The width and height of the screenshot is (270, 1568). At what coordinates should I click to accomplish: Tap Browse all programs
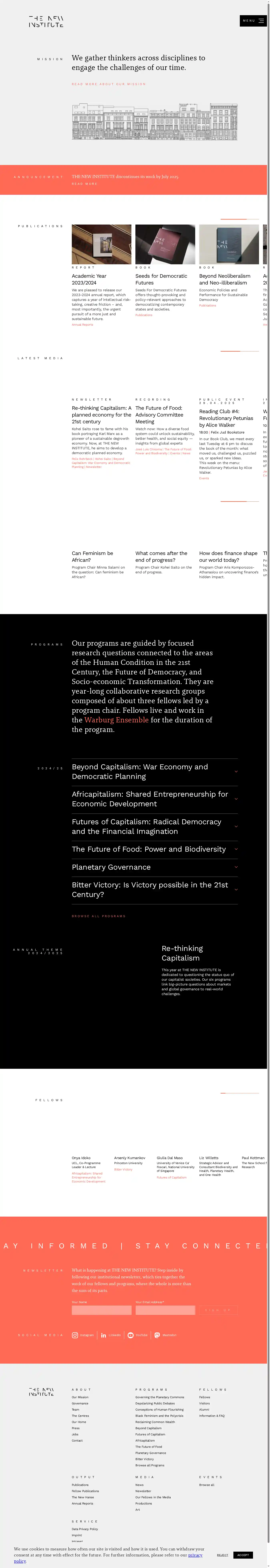[x=99, y=916]
